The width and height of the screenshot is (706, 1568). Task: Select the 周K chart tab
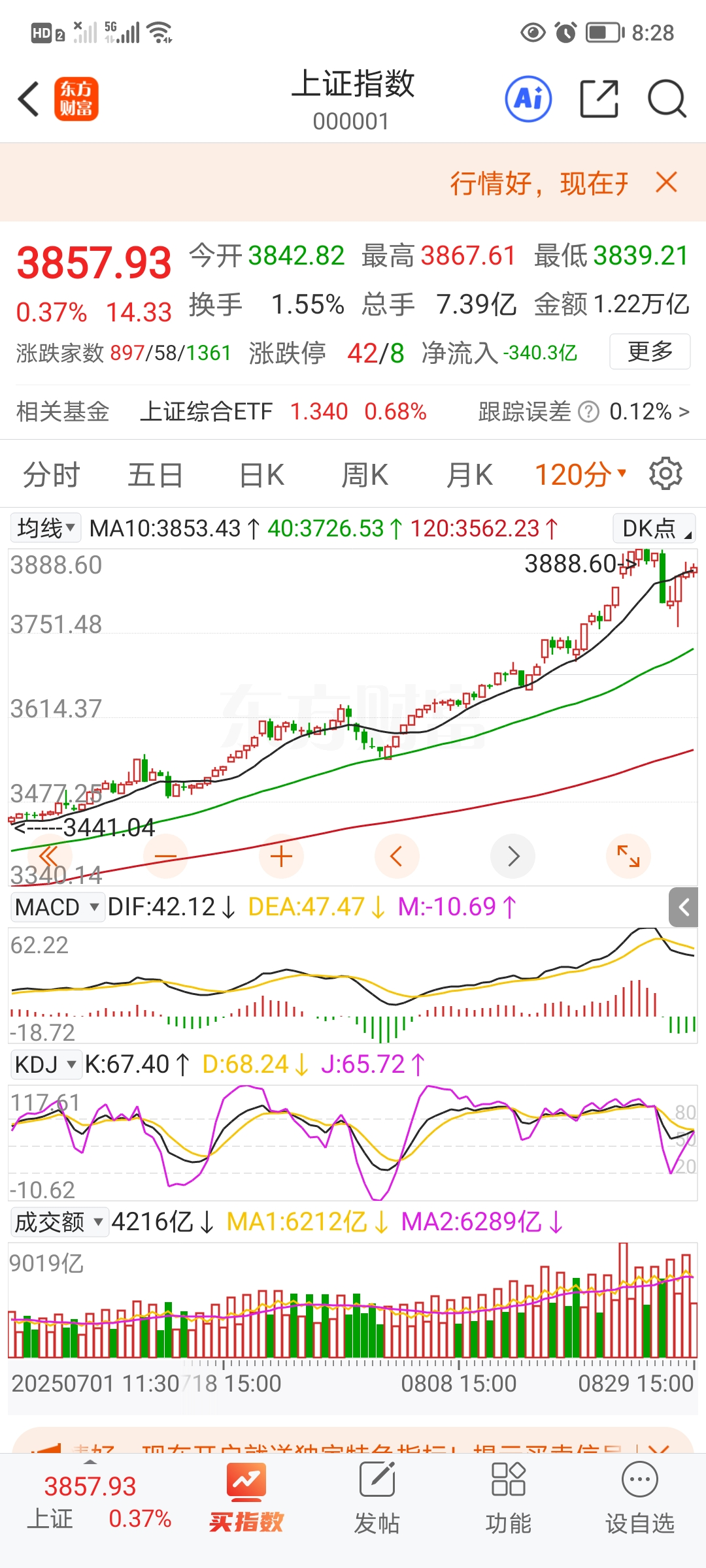[365, 475]
